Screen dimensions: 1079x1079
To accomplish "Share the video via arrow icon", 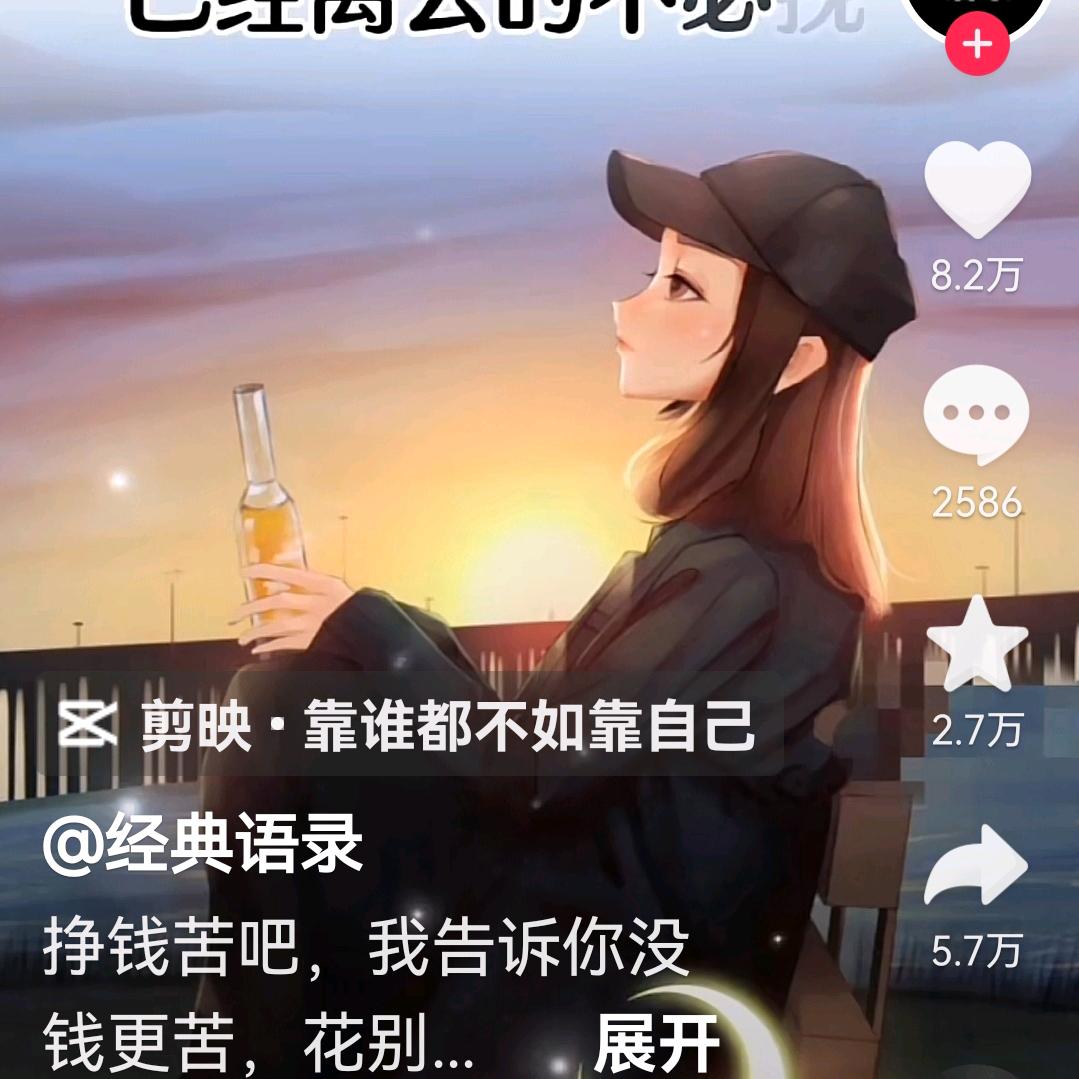I will tap(976, 864).
